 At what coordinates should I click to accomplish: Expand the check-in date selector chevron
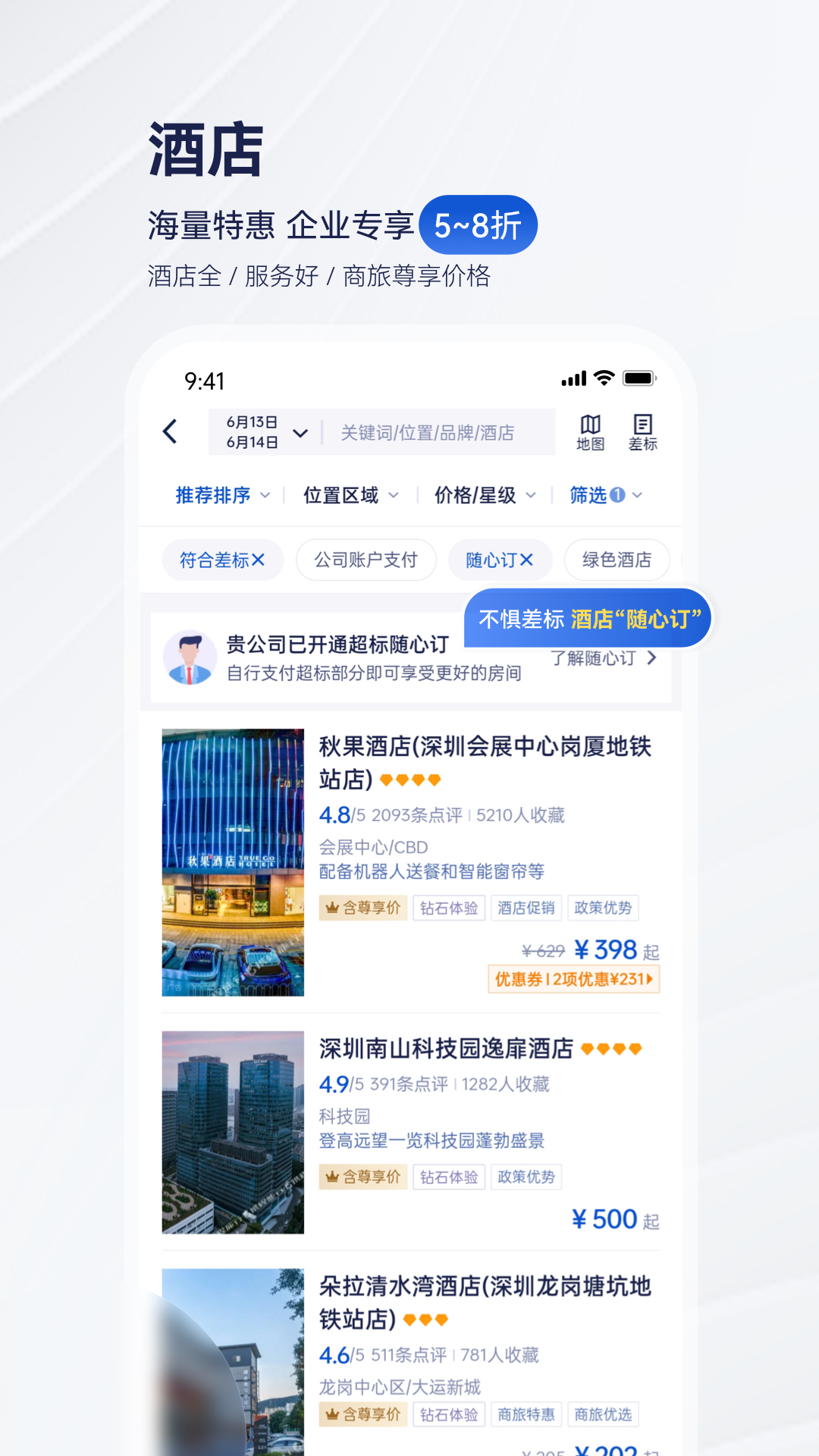pyautogui.click(x=300, y=431)
